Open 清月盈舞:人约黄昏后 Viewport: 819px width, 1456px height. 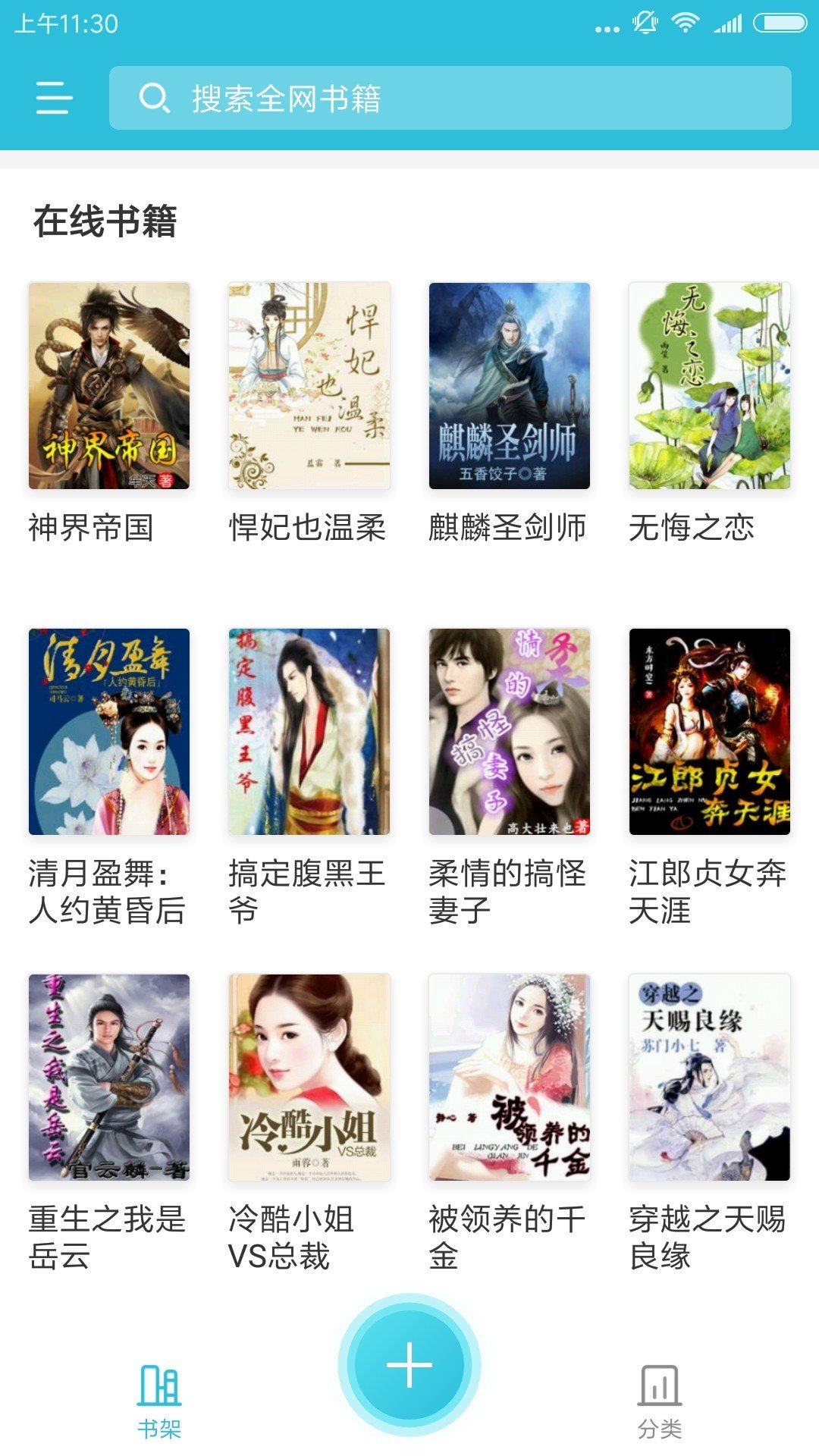pos(109,732)
